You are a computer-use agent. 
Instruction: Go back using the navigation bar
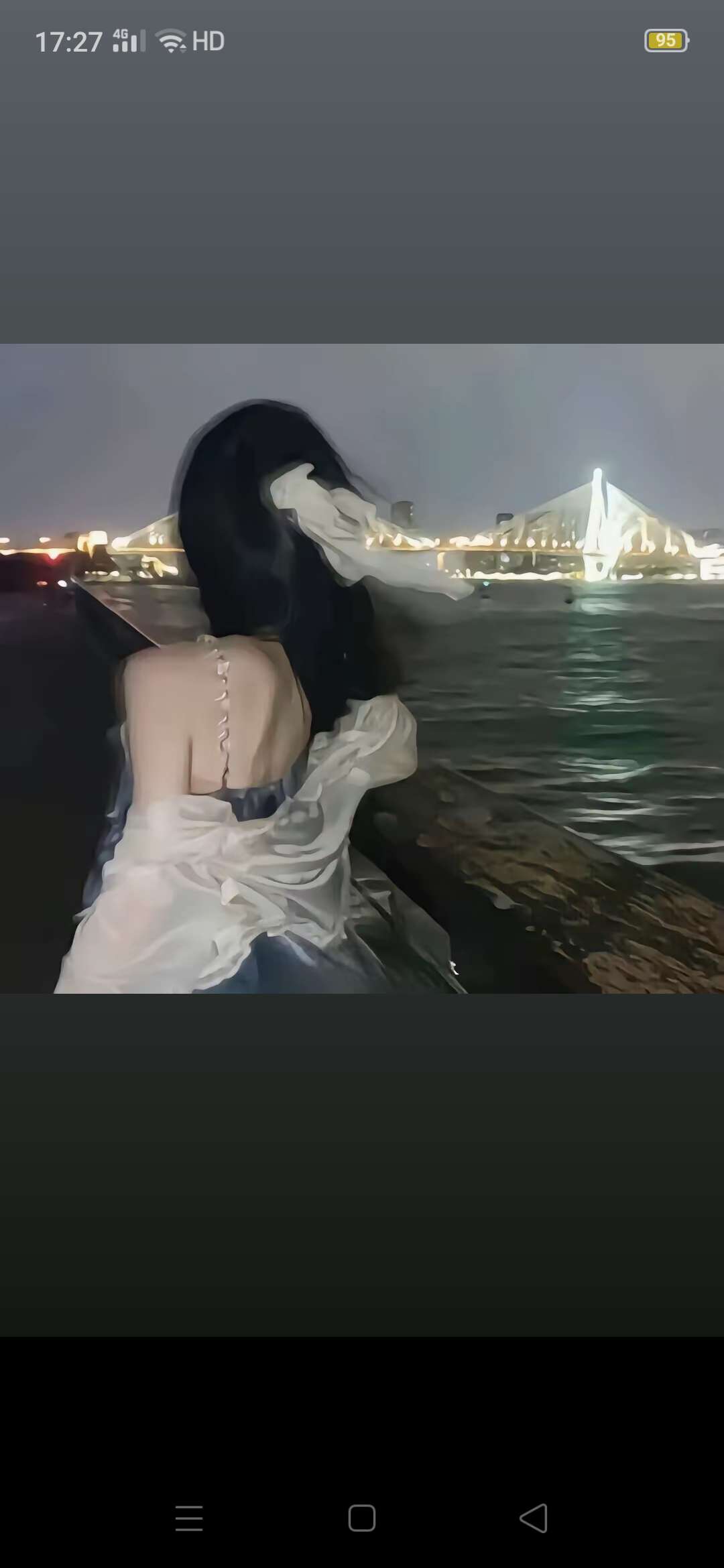pyautogui.click(x=534, y=1518)
